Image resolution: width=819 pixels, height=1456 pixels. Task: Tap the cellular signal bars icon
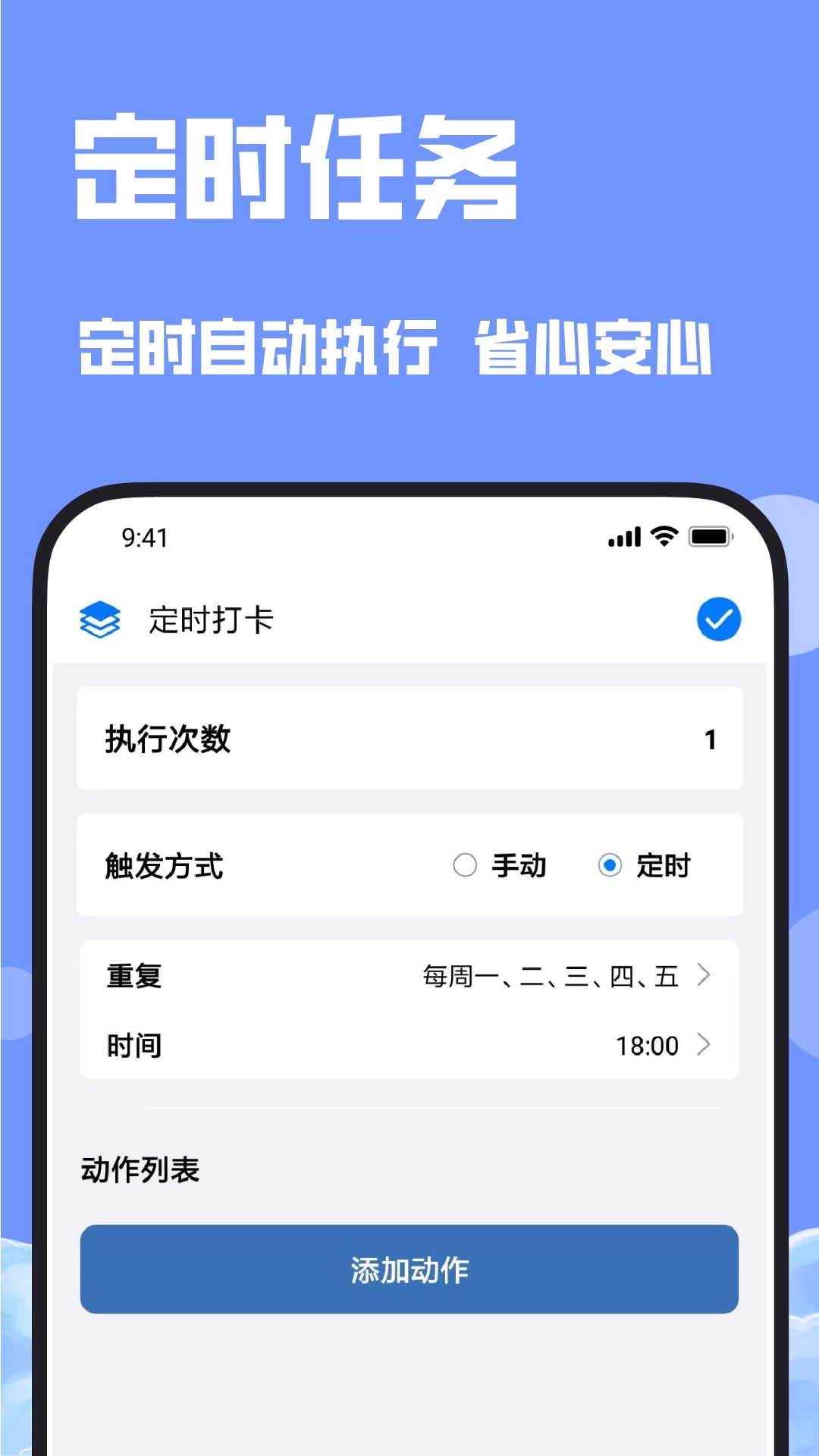[x=621, y=538]
